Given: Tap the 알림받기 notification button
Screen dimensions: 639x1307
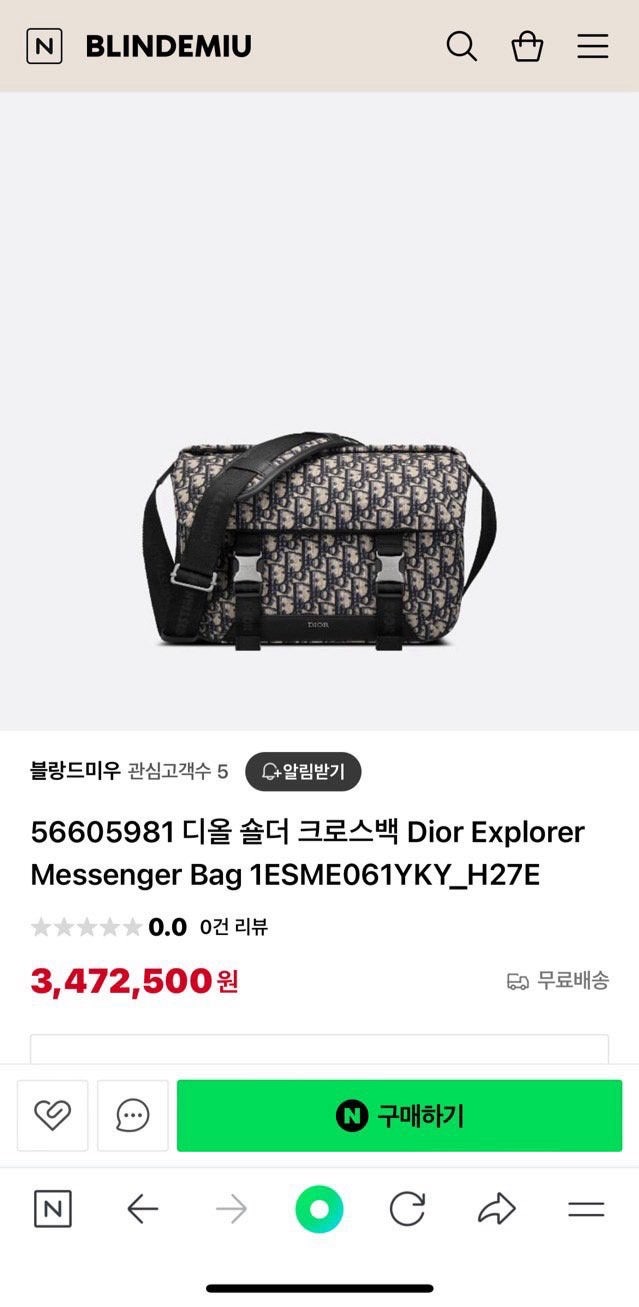Looking at the screenshot, I should (x=303, y=771).
